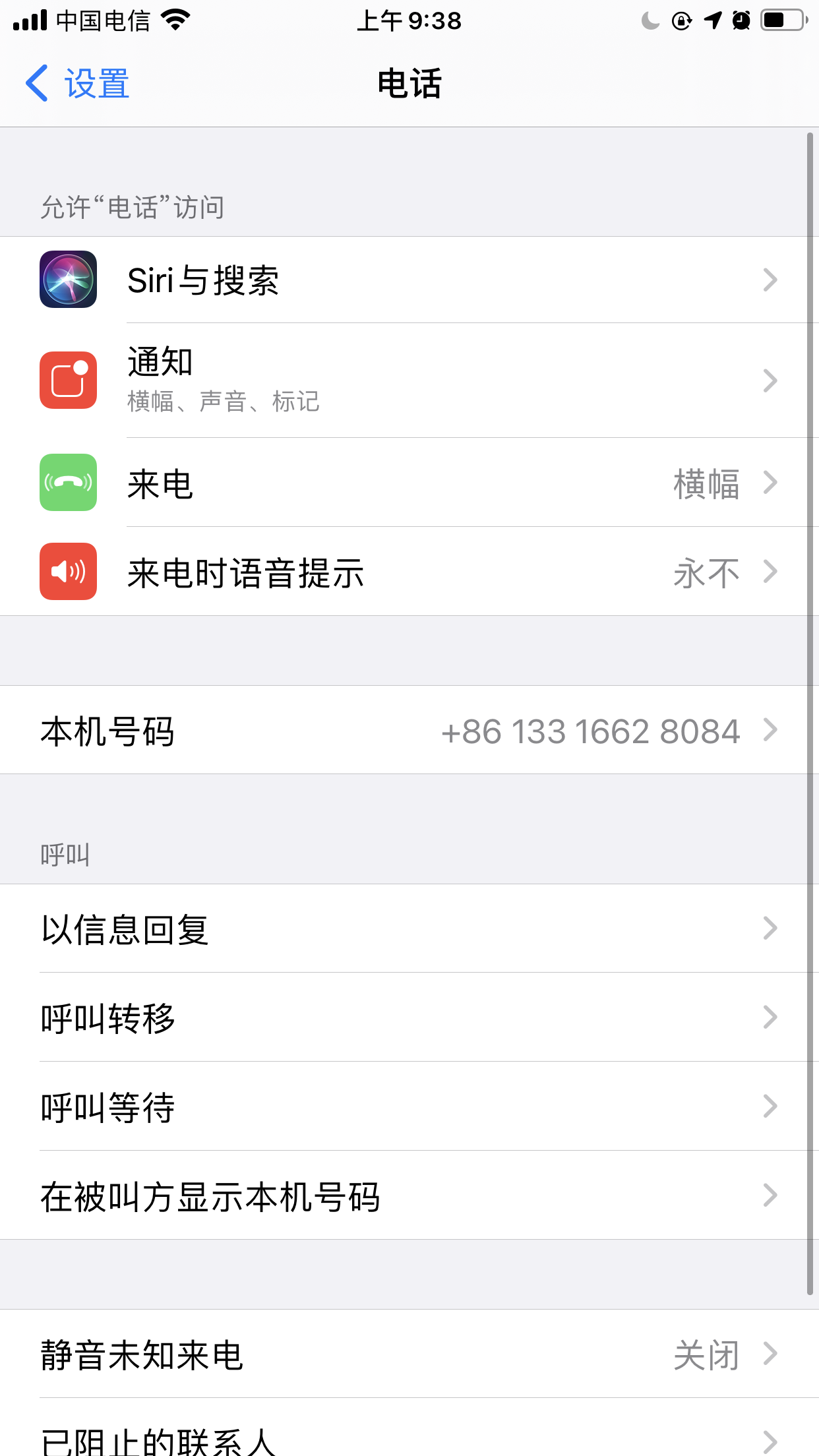Screen dimensions: 819x1456
Task: Open 呼叫转移 settings
Action: pyautogui.click(x=409, y=1017)
